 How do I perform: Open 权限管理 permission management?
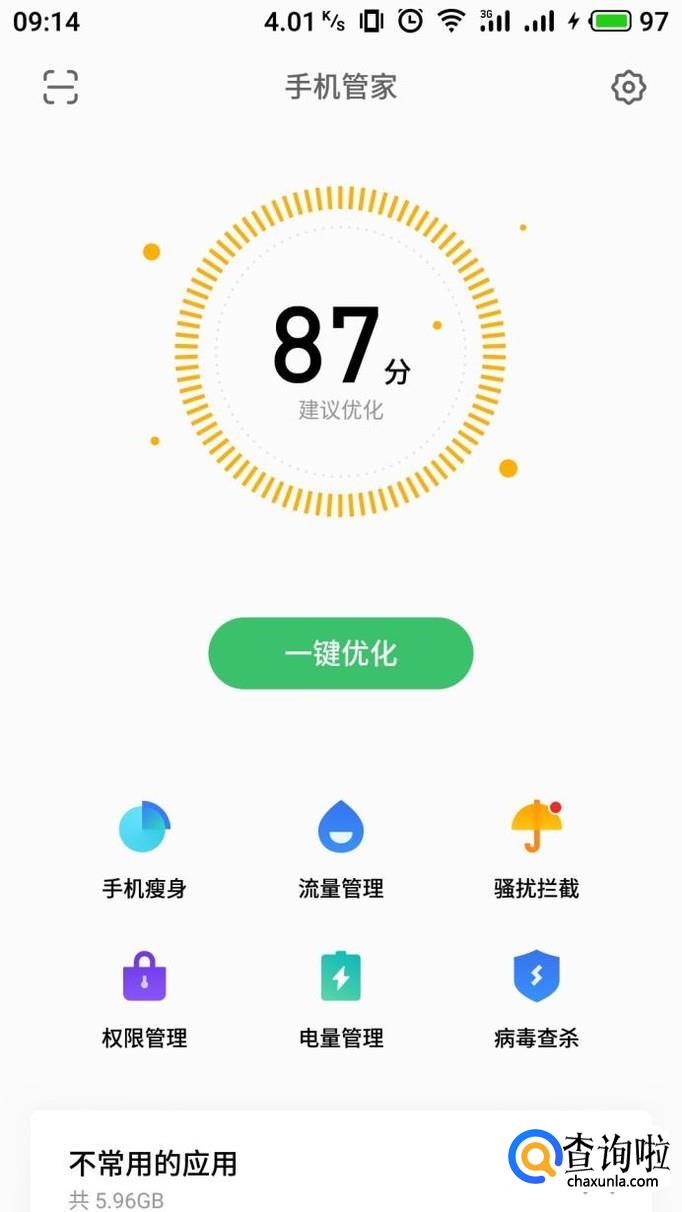pos(144,997)
